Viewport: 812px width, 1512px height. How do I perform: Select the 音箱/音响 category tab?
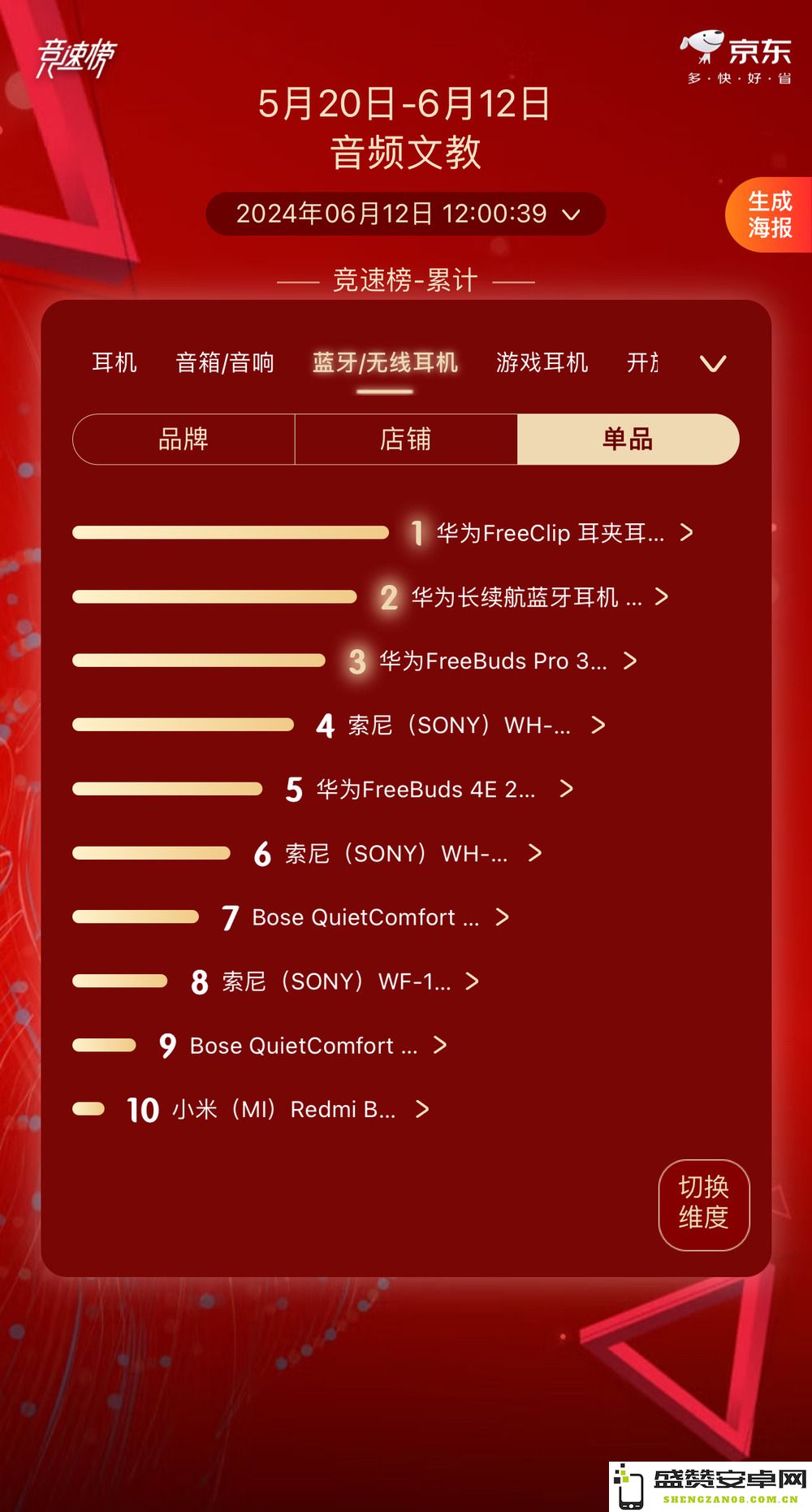pos(225,362)
